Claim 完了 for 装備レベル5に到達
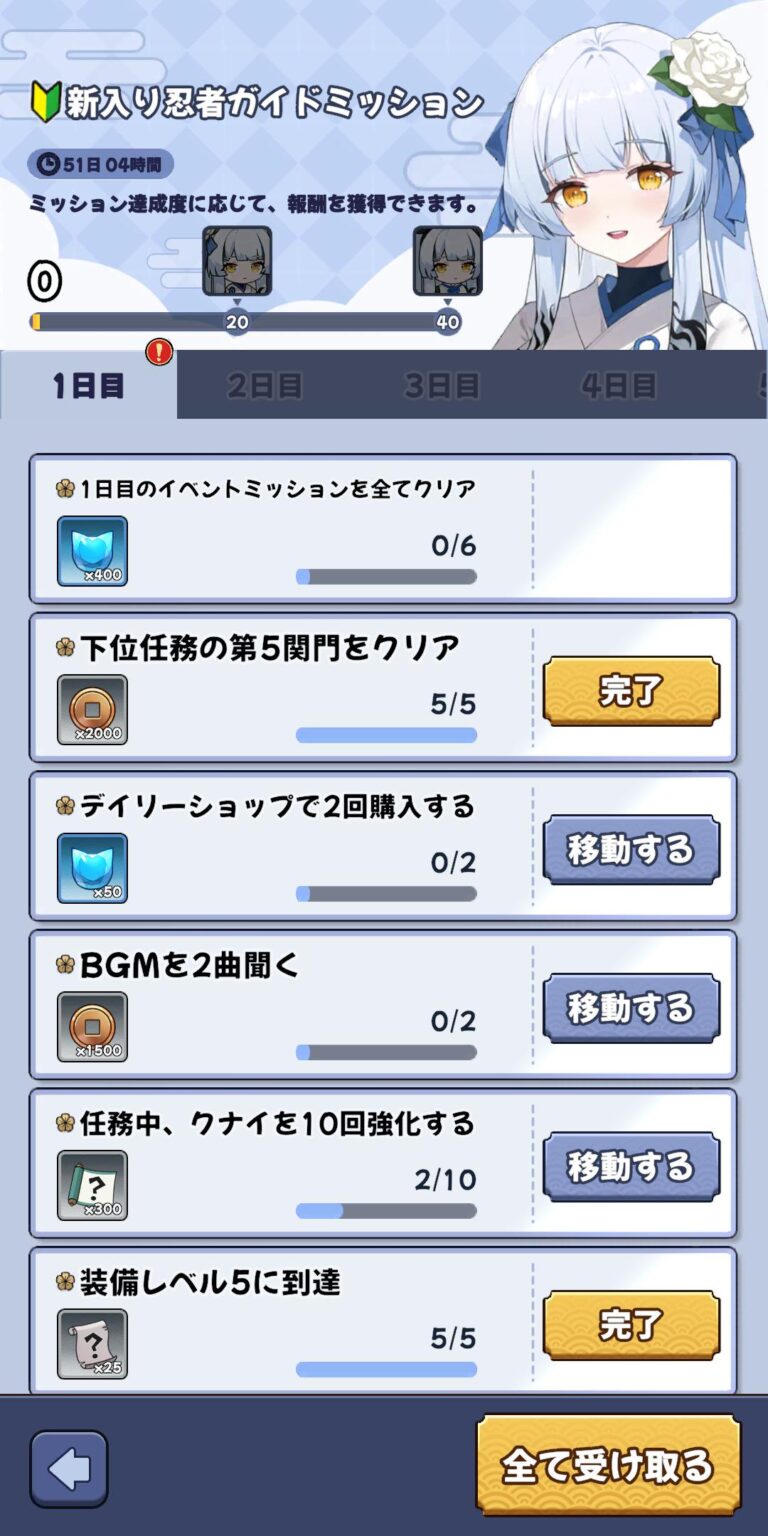768x1536 pixels. click(x=631, y=1325)
